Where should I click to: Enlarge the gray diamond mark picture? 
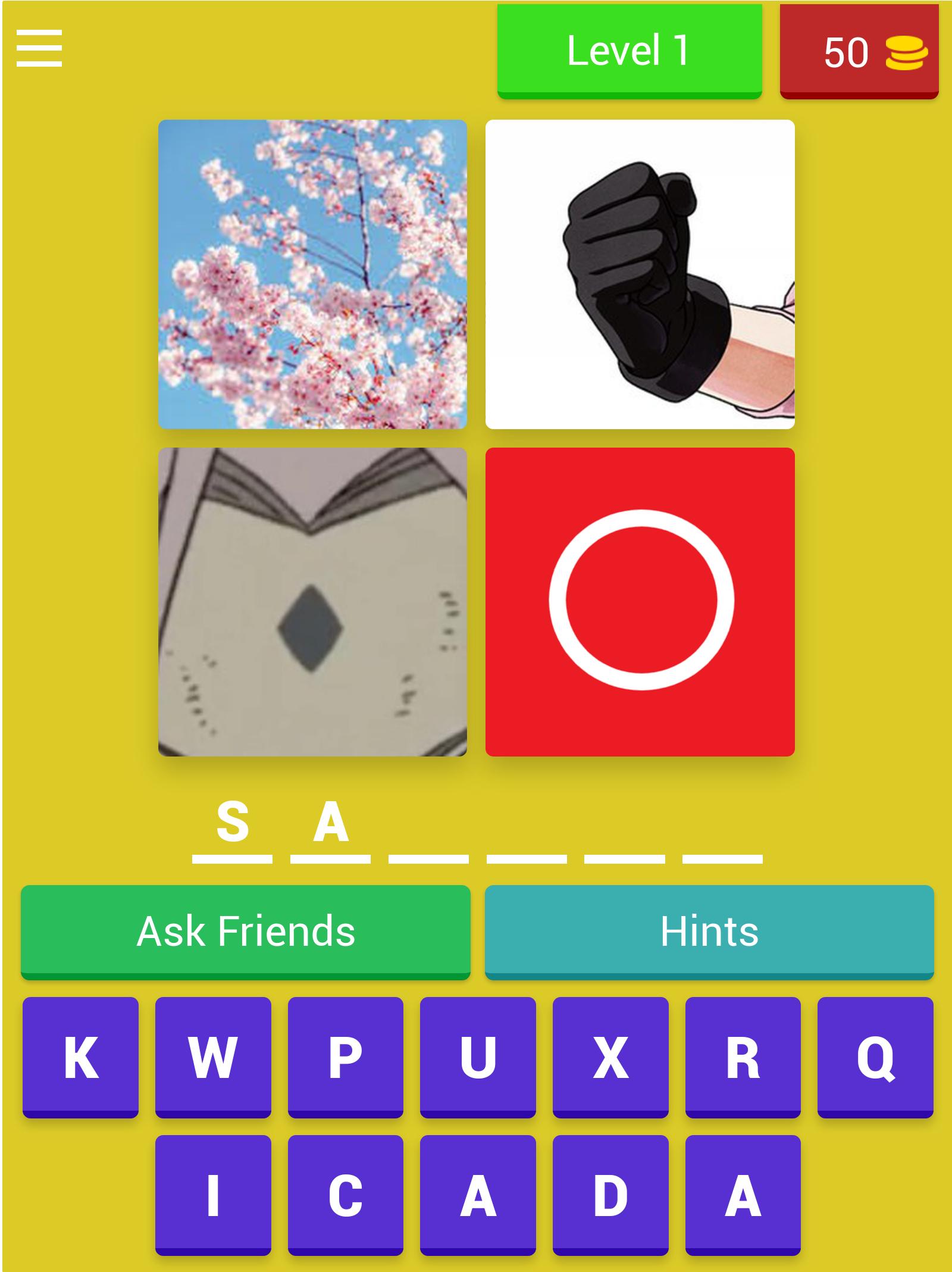(312, 602)
